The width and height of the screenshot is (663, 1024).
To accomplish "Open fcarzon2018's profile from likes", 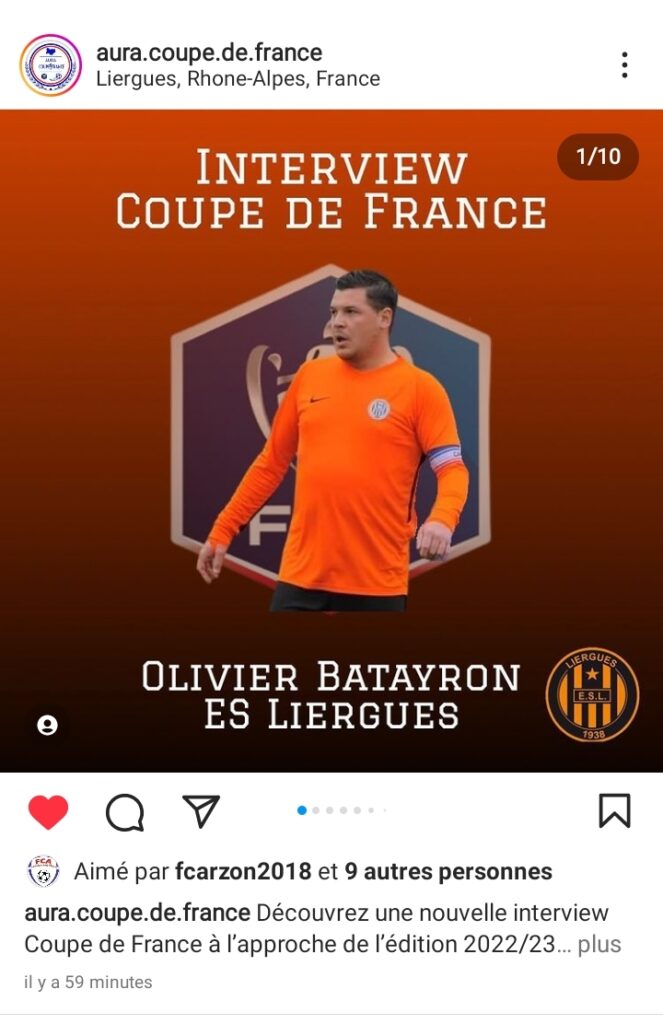I will tap(243, 872).
